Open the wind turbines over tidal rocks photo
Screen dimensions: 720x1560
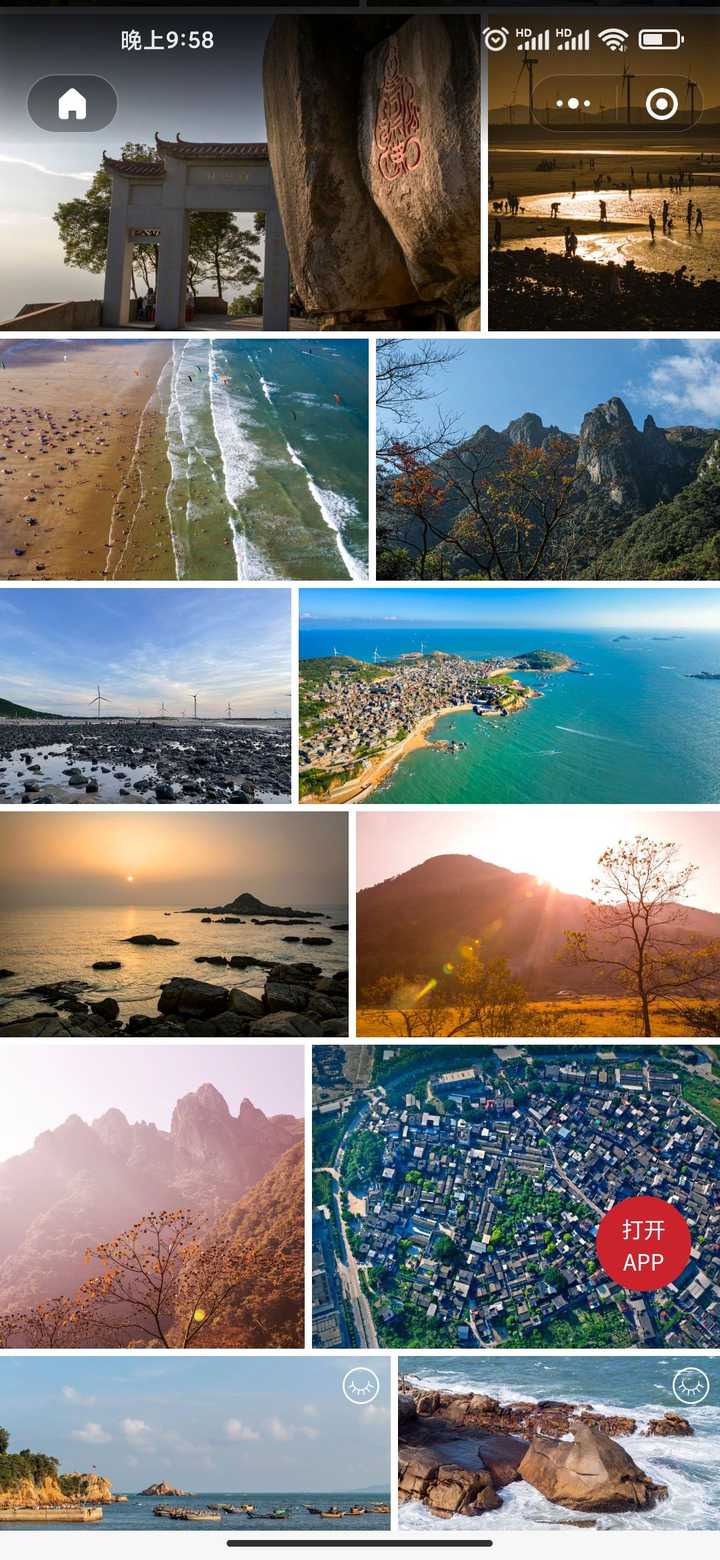click(145, 696)
